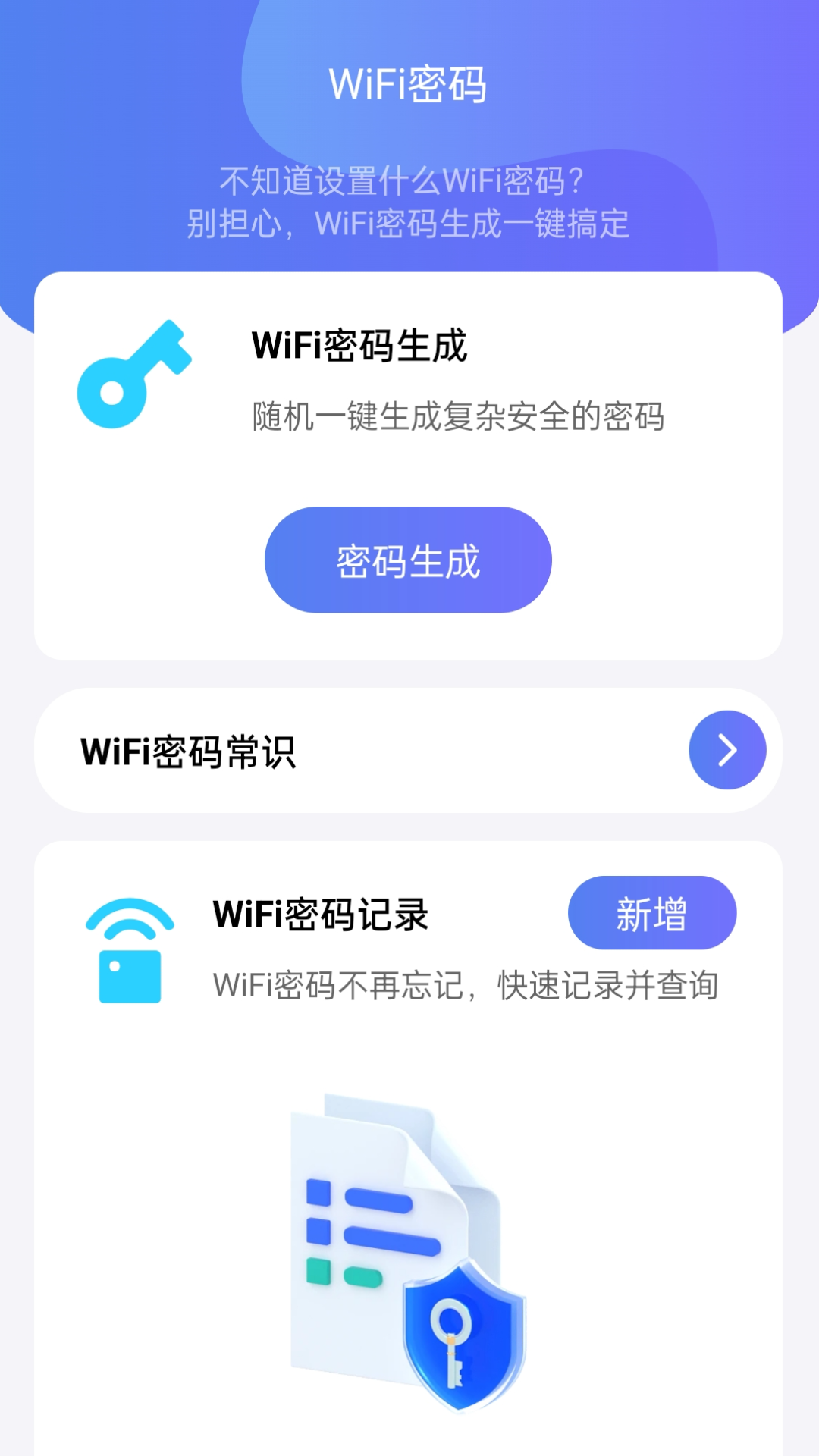The image size is (819, 1456).
Task: Tap the 密码生成 button
Action: point(408,560)
